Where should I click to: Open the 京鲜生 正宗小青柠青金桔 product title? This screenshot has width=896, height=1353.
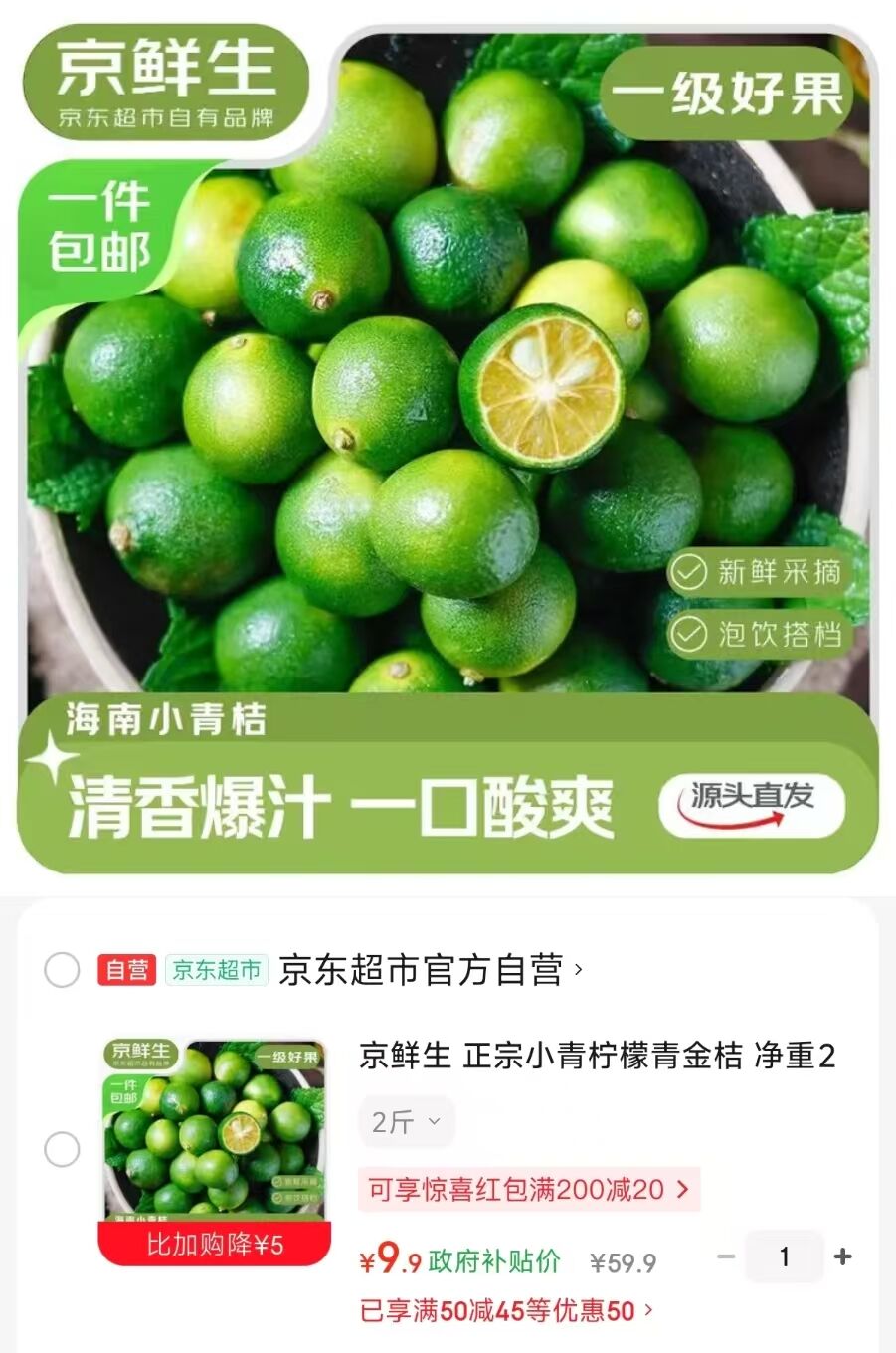click(597, 1056)
